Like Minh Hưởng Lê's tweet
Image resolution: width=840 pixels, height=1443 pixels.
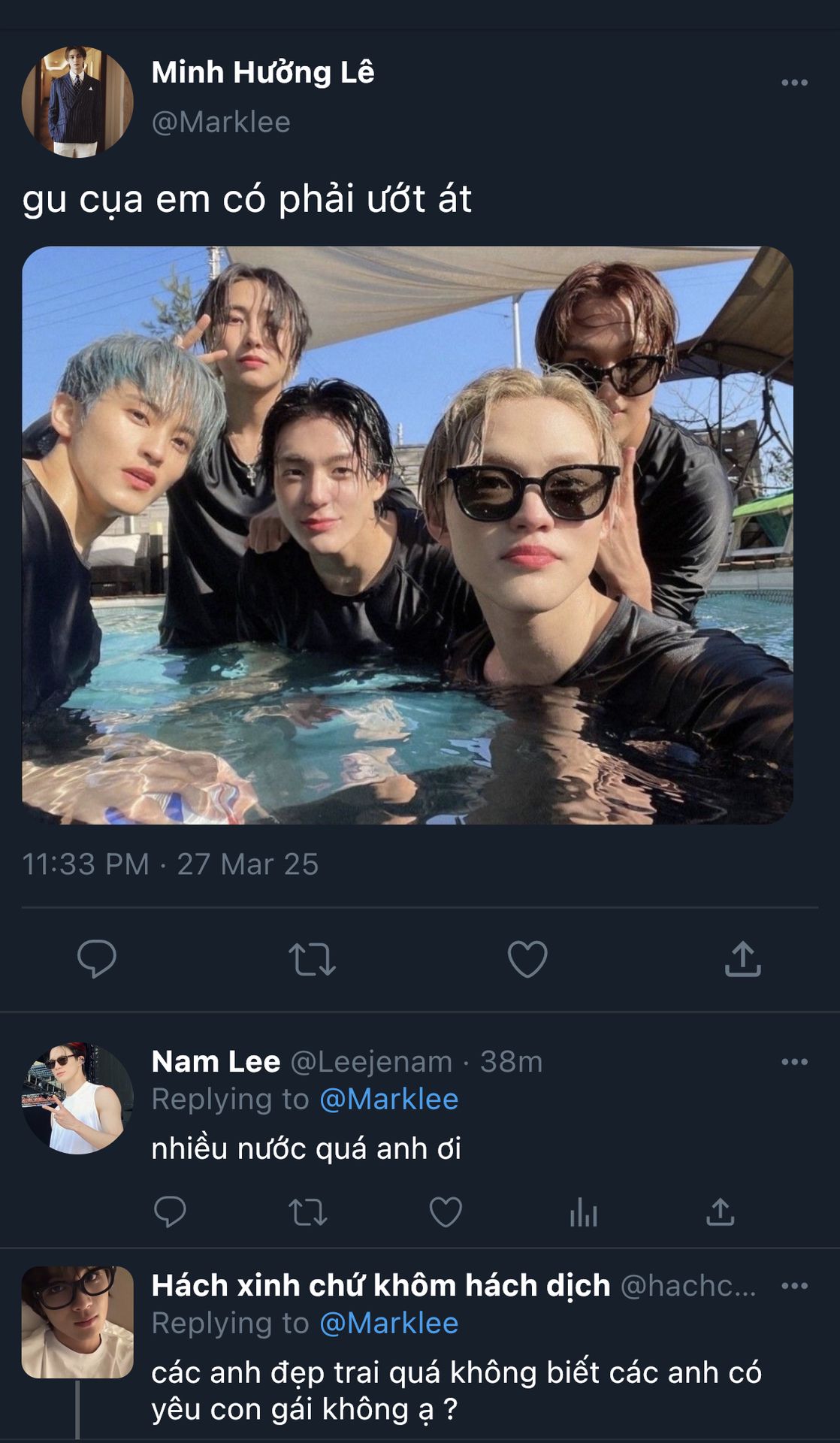pyautogui.click(x=527, y=958)
